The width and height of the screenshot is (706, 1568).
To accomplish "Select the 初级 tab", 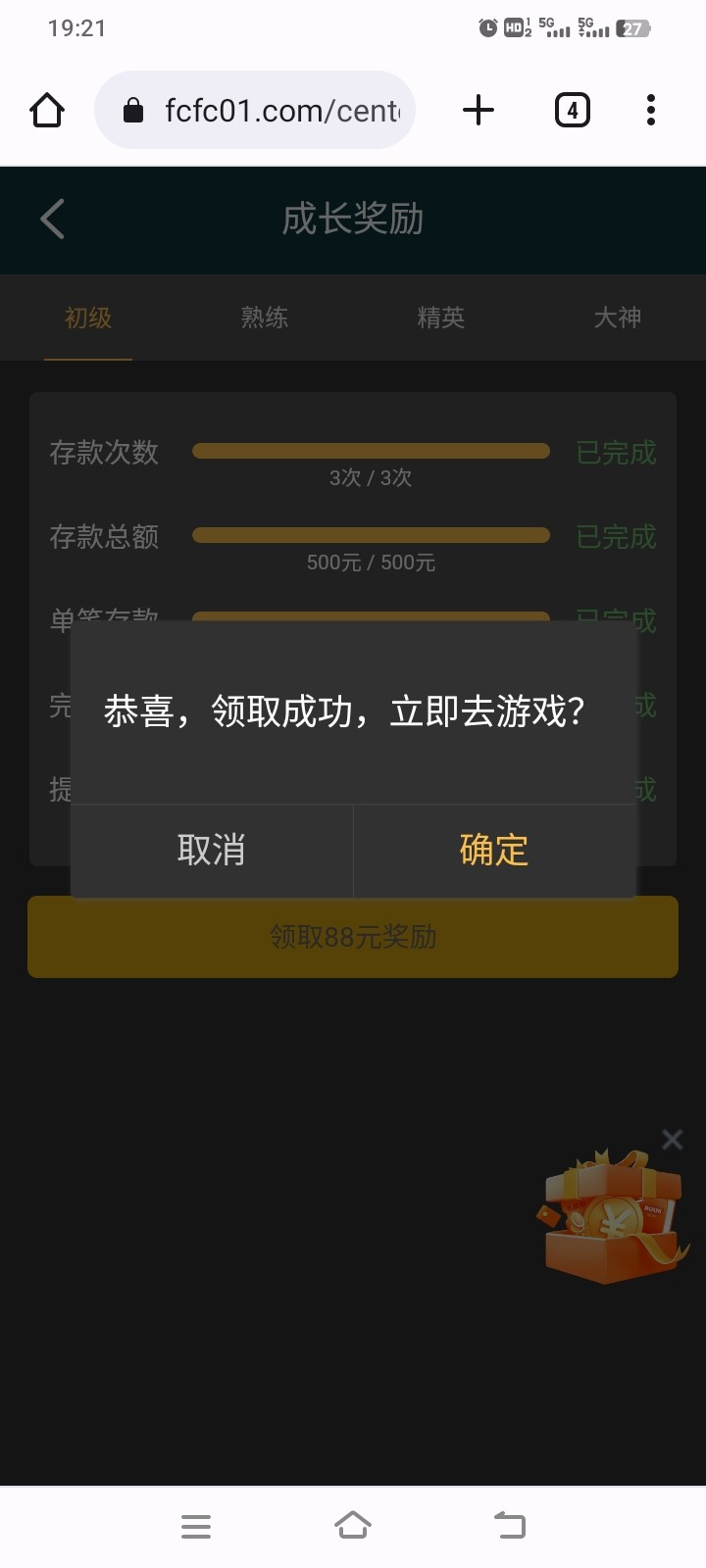I will 88,318.
